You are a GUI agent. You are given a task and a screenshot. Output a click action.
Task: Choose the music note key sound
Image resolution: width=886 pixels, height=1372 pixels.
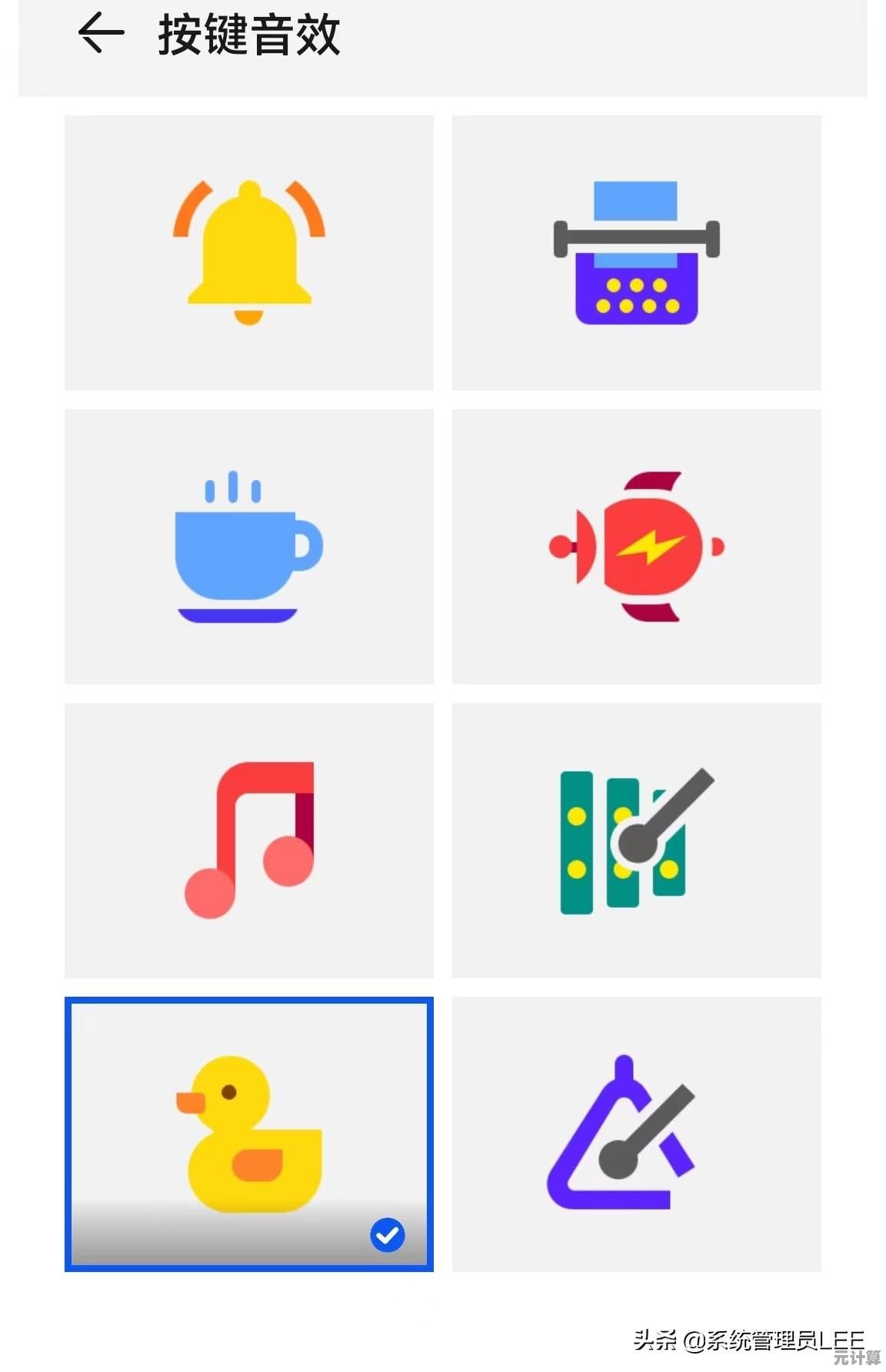pyautogui.click(x=248, y=841)
